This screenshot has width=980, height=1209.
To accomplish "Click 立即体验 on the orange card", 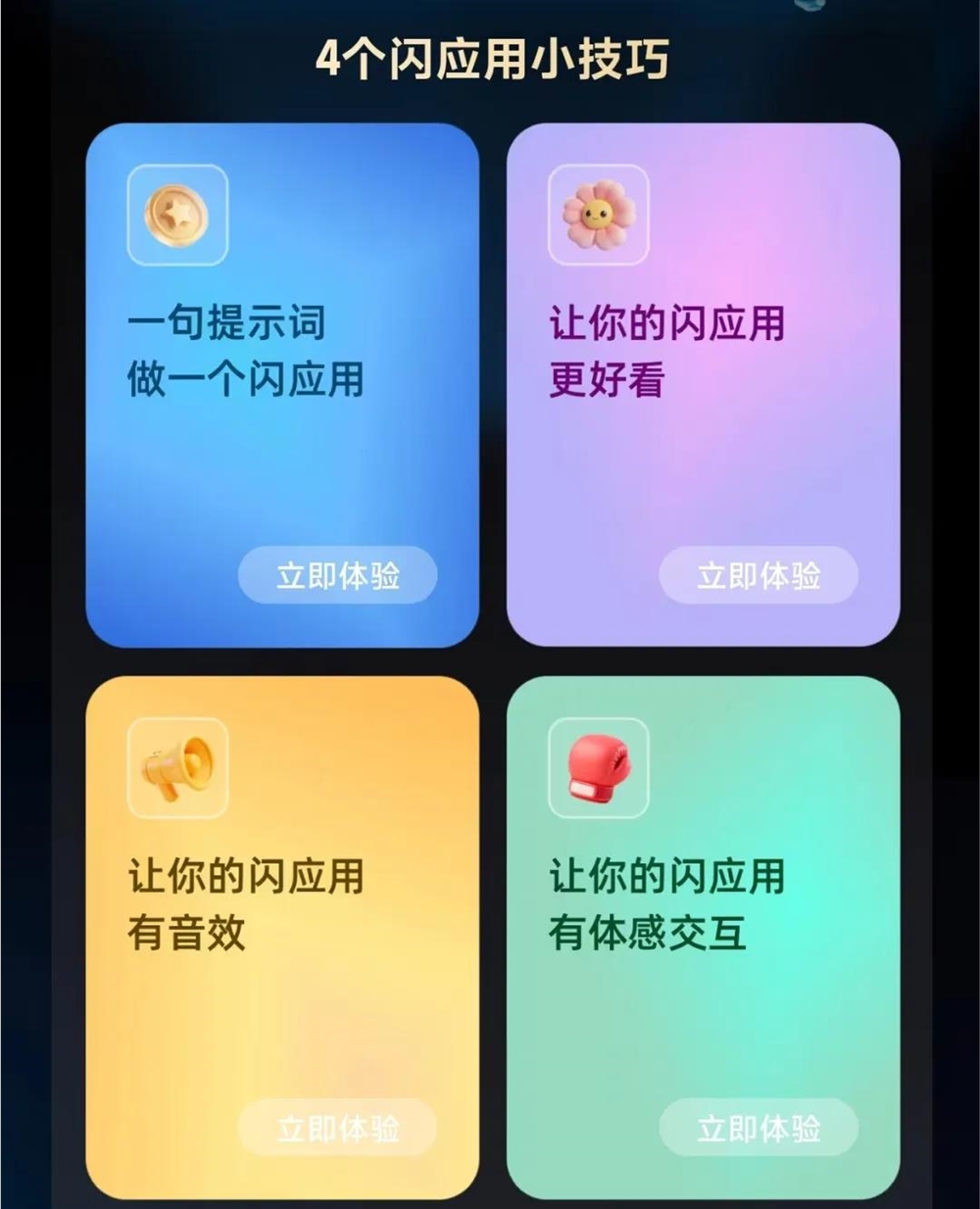I will 338,1130.
